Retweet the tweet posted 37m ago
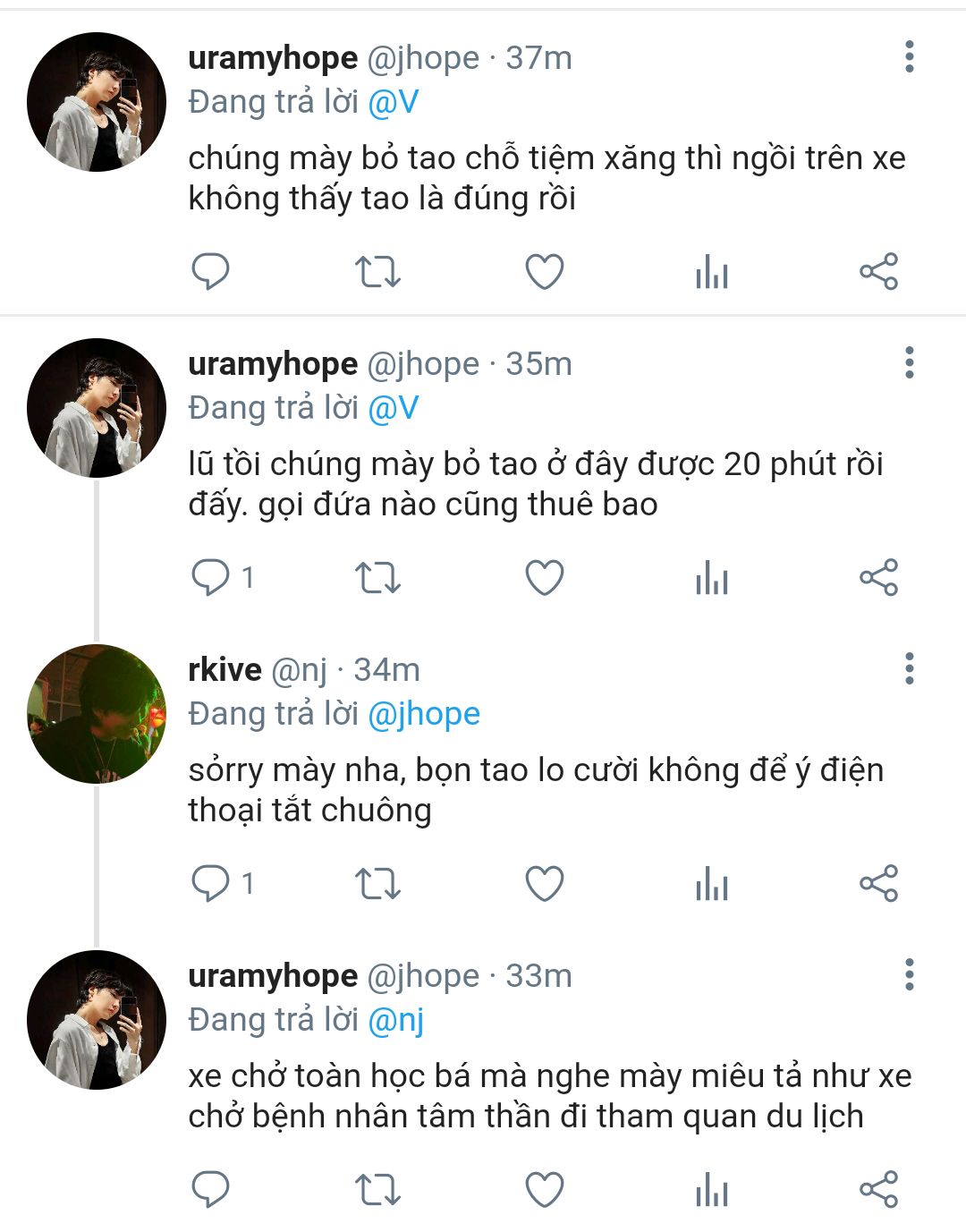Screen dimensions: 966x1232 (377, 271)
